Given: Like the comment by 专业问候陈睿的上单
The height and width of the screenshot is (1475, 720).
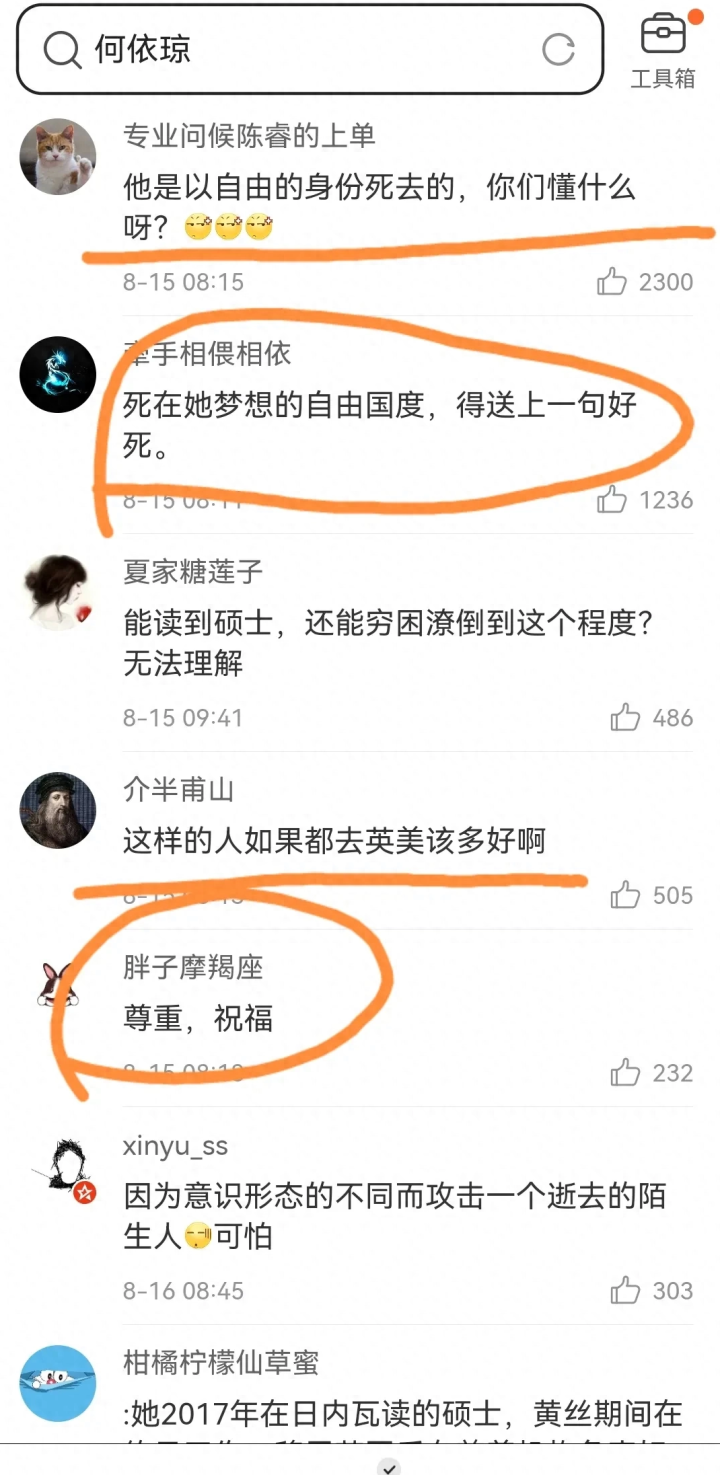Looking at the screenshot, I should (612, 282).
